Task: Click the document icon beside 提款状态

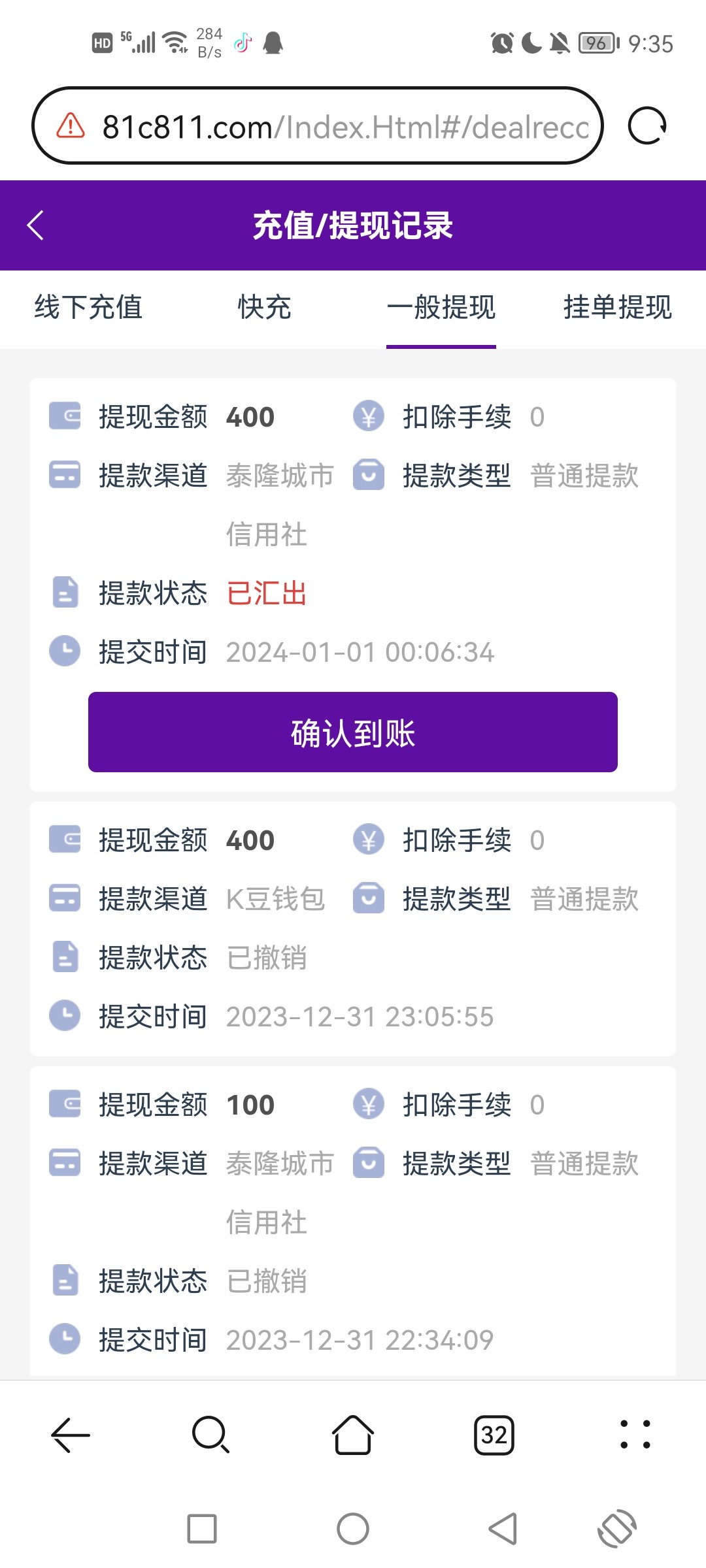Action: tap(64, 593)
